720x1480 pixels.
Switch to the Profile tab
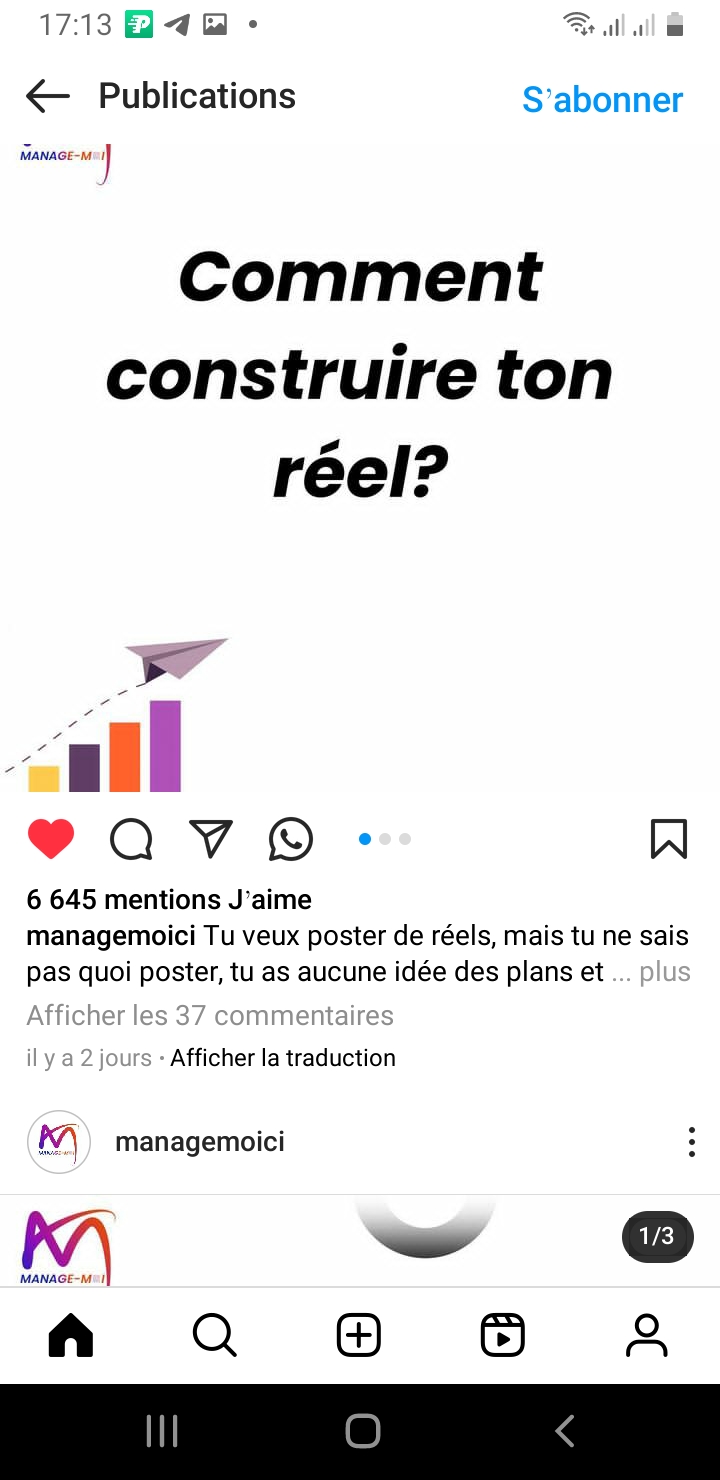[x=646, y=1335]
